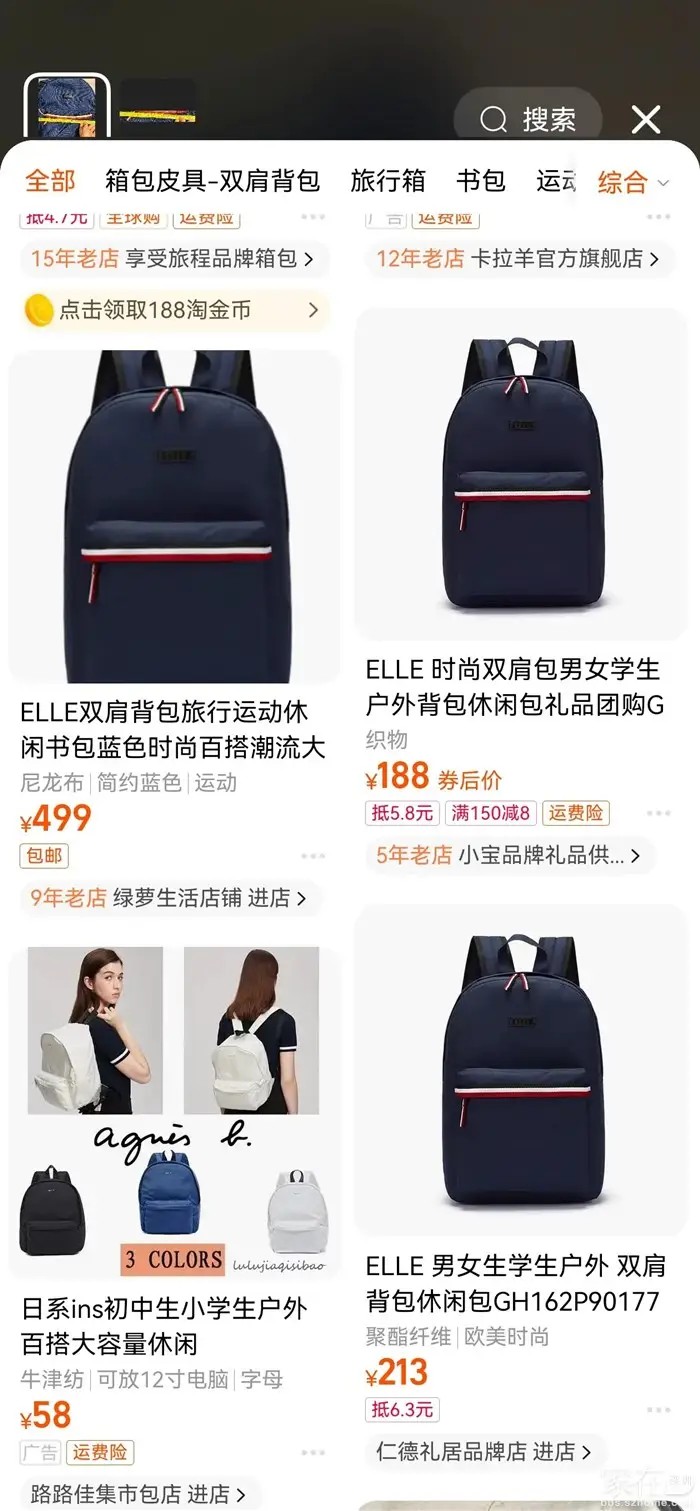Tap the 搜索 search button
Image resolution: width=700 pixels, height=1511 pixels.
528,120
